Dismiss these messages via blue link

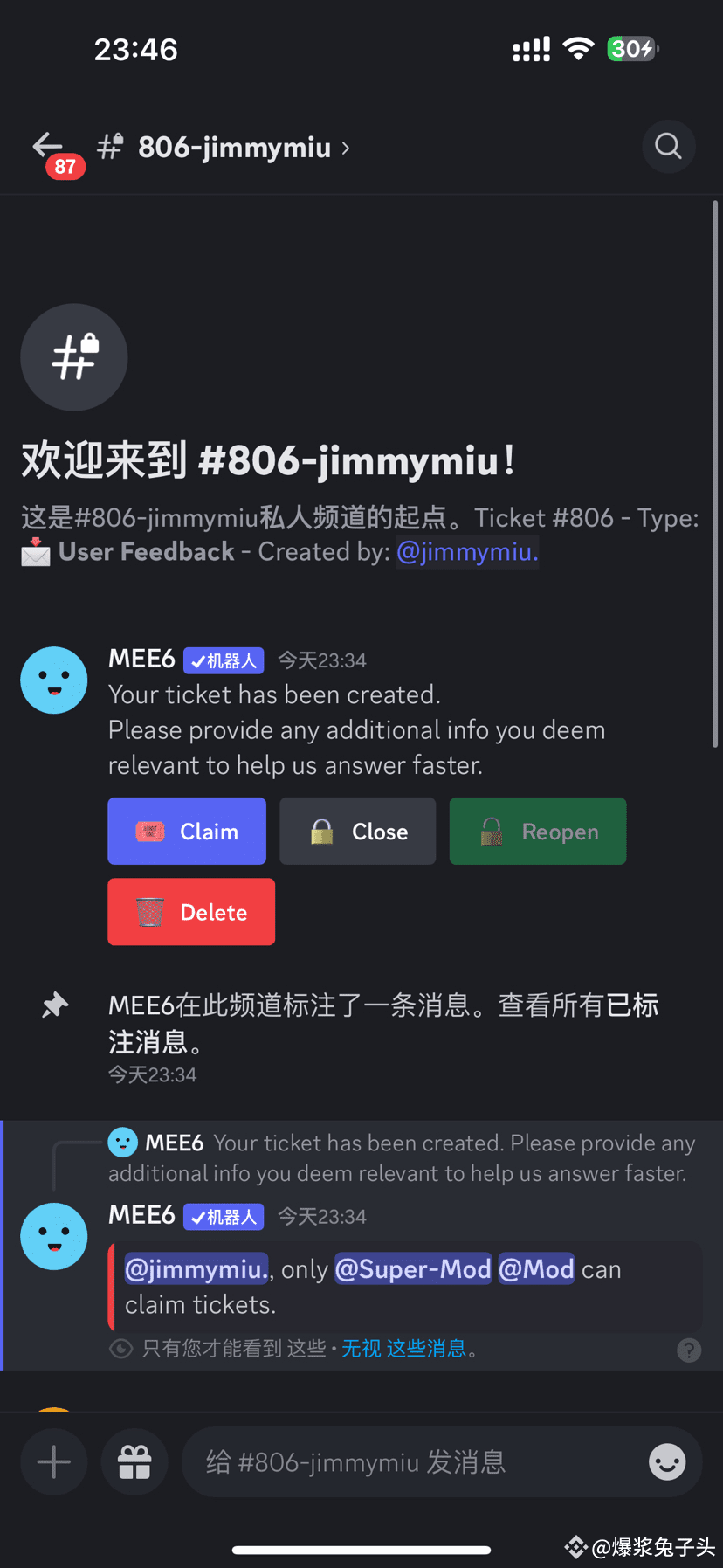coord(403,1349)
